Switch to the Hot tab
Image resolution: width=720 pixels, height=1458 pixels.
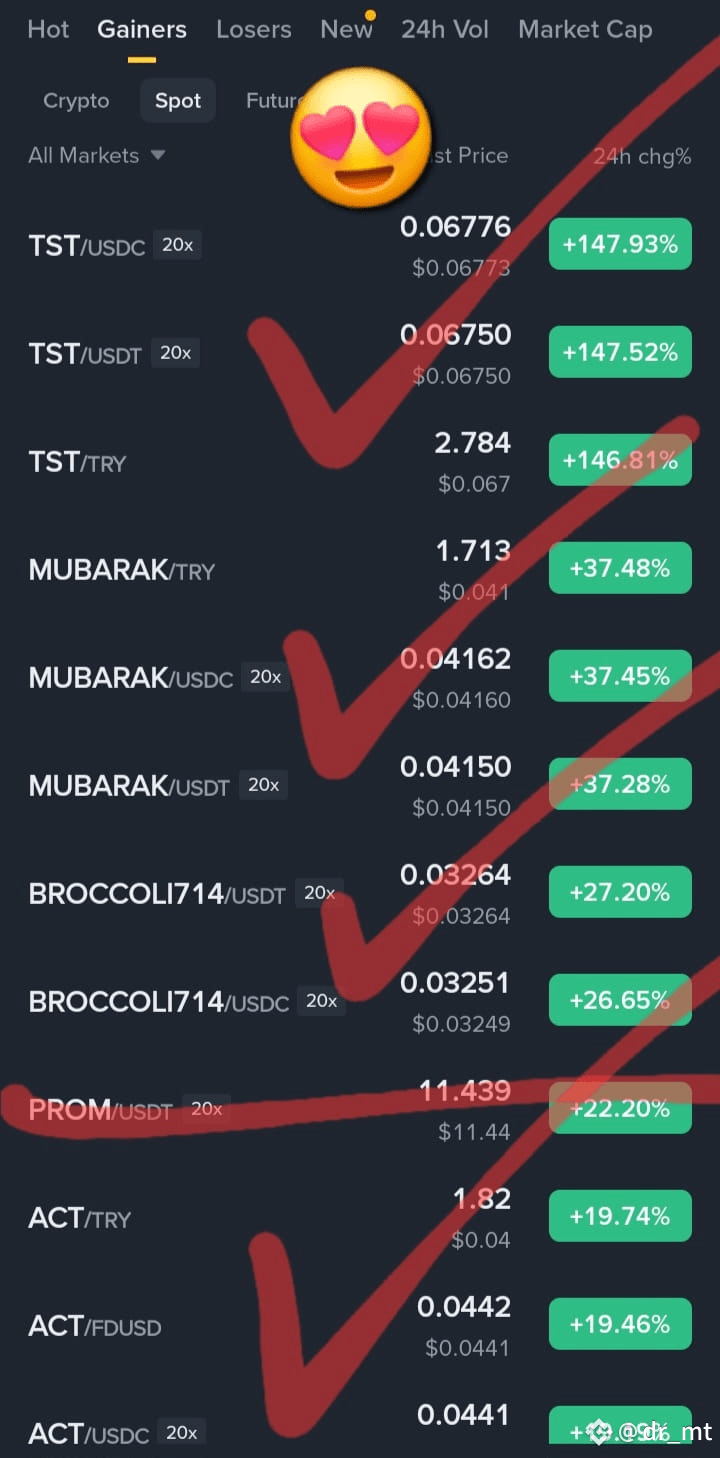click(x=48, y=29)
